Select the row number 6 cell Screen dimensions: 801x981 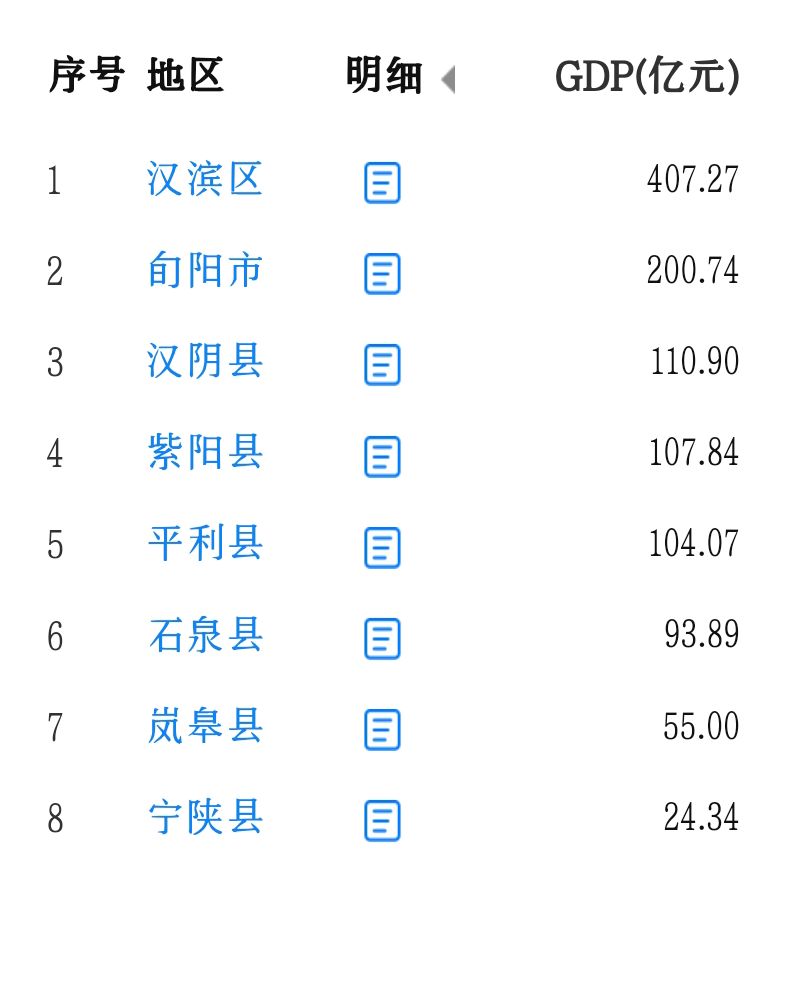point(55,637)
